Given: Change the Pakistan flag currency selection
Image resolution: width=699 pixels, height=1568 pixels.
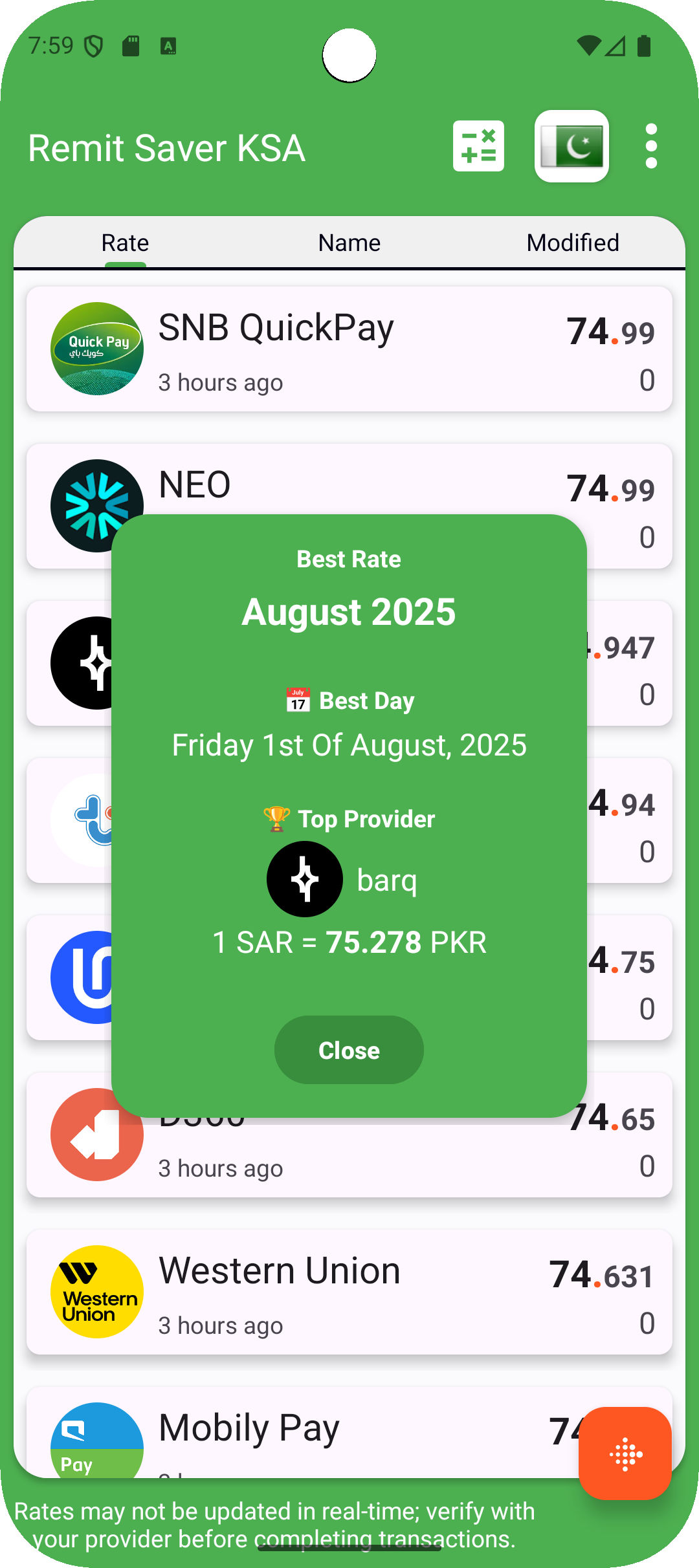Looking at the screenshot, I should [571, 146].
